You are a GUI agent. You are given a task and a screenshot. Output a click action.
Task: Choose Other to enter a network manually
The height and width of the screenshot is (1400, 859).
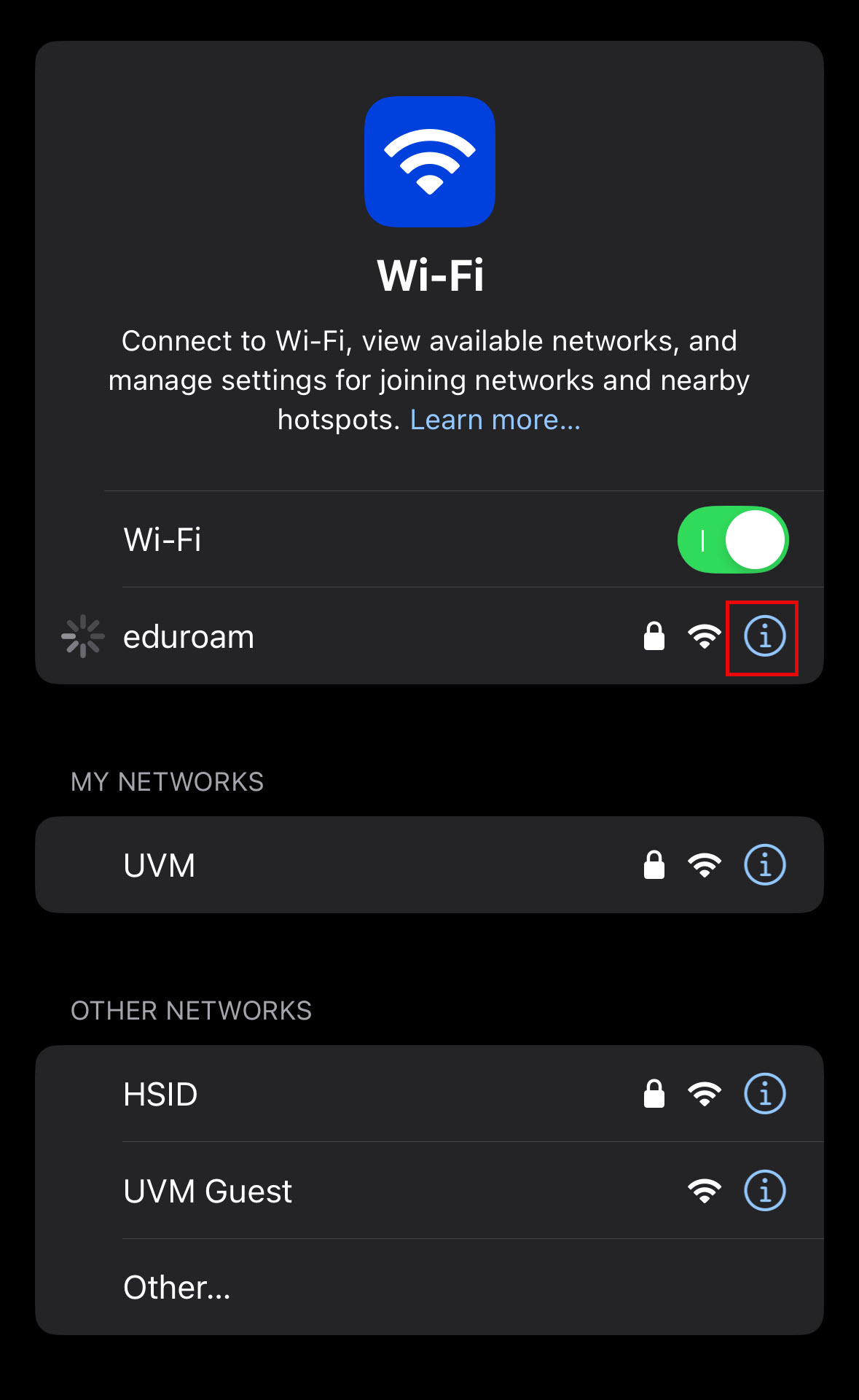click(x=177, y=1288)
